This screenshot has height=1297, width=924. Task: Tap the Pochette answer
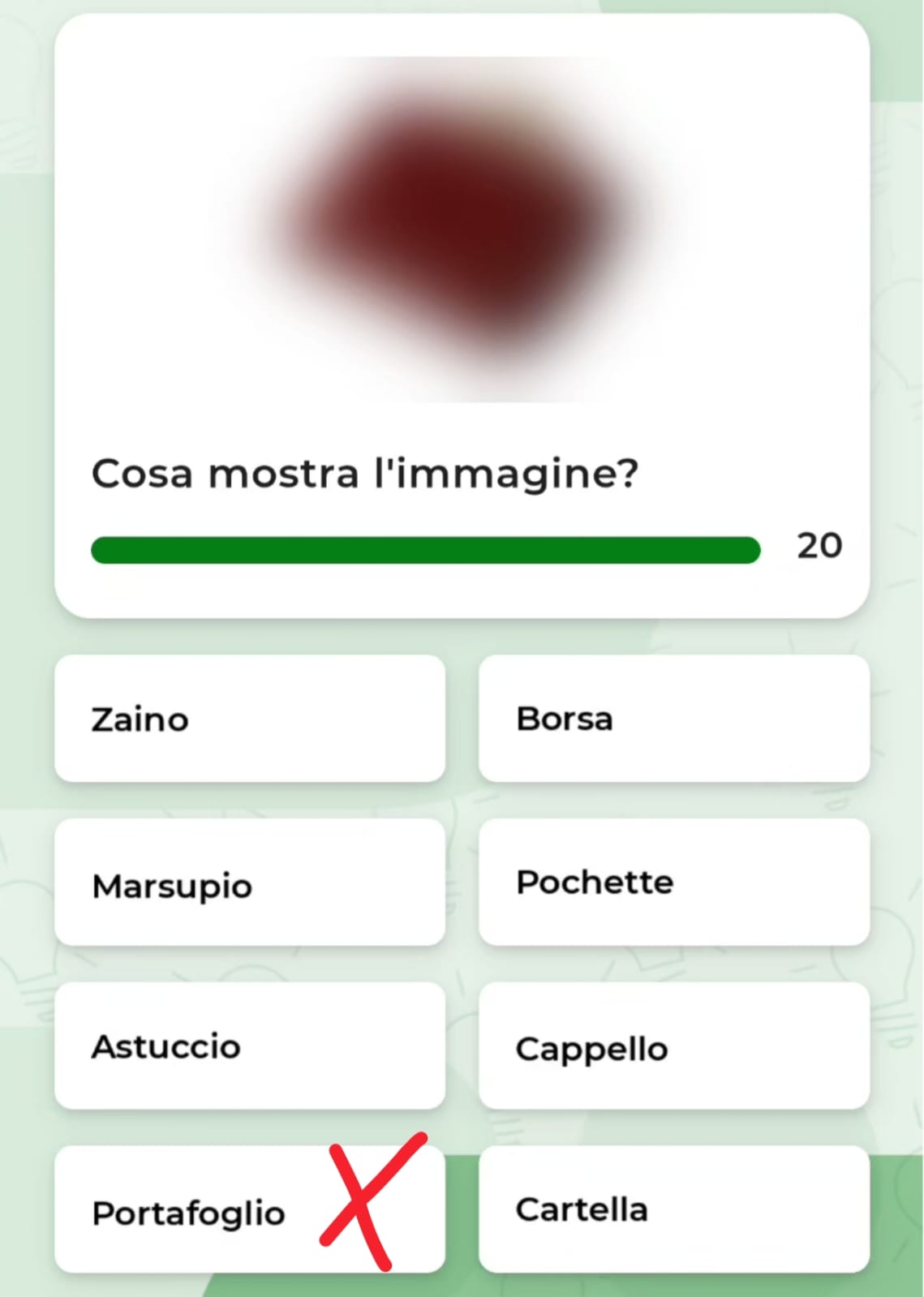[x=673, y=883]
